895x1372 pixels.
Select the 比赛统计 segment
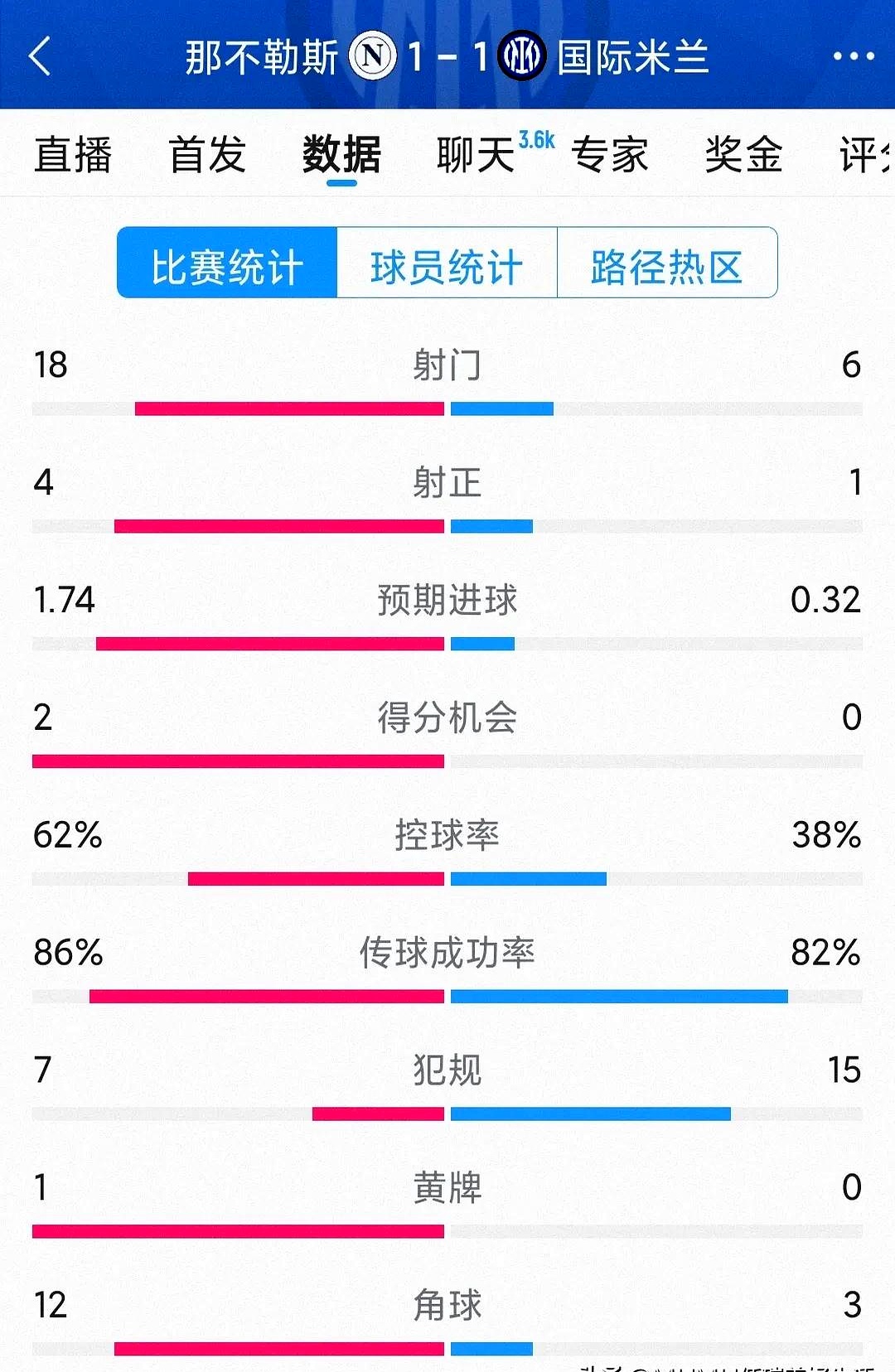tap(227, 267)
